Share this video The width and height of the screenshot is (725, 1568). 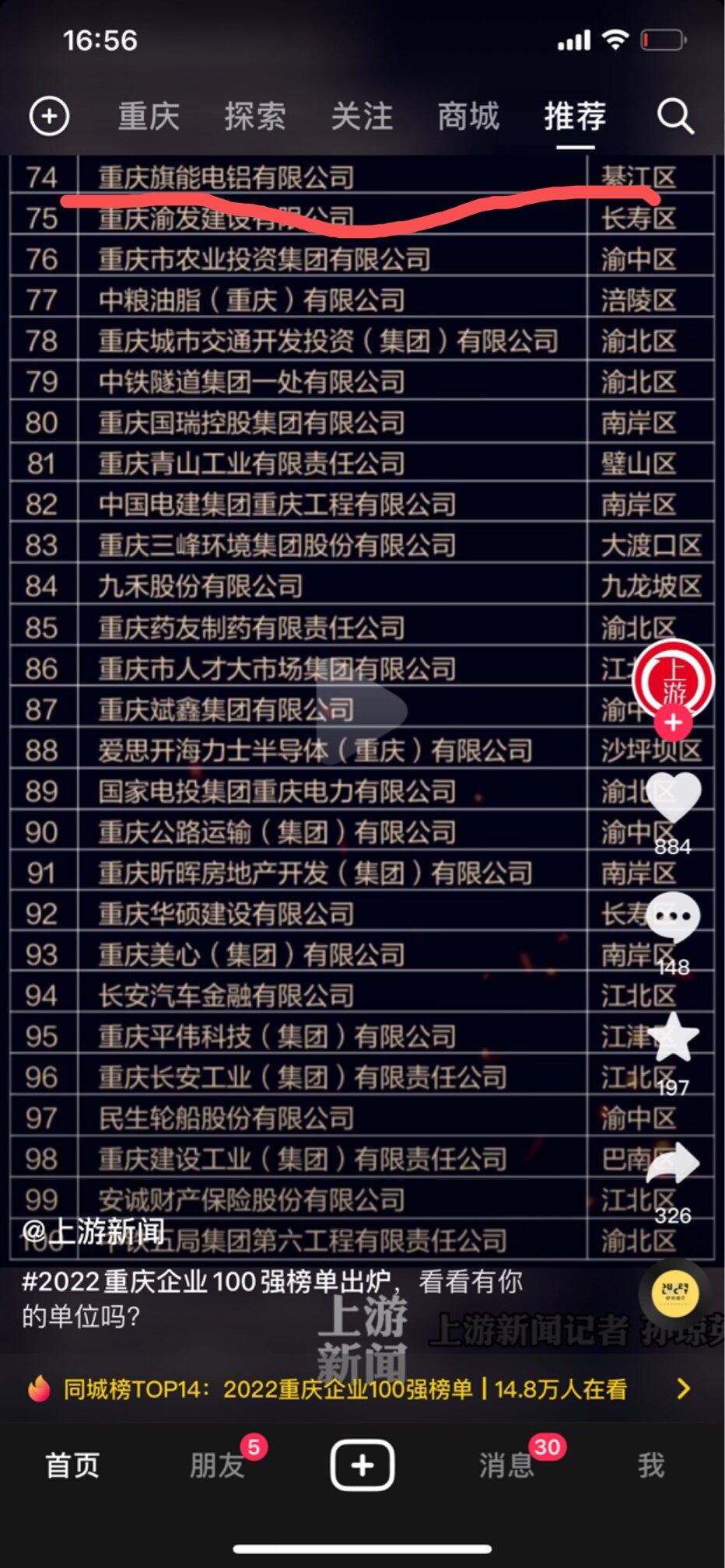point(673,1164)
